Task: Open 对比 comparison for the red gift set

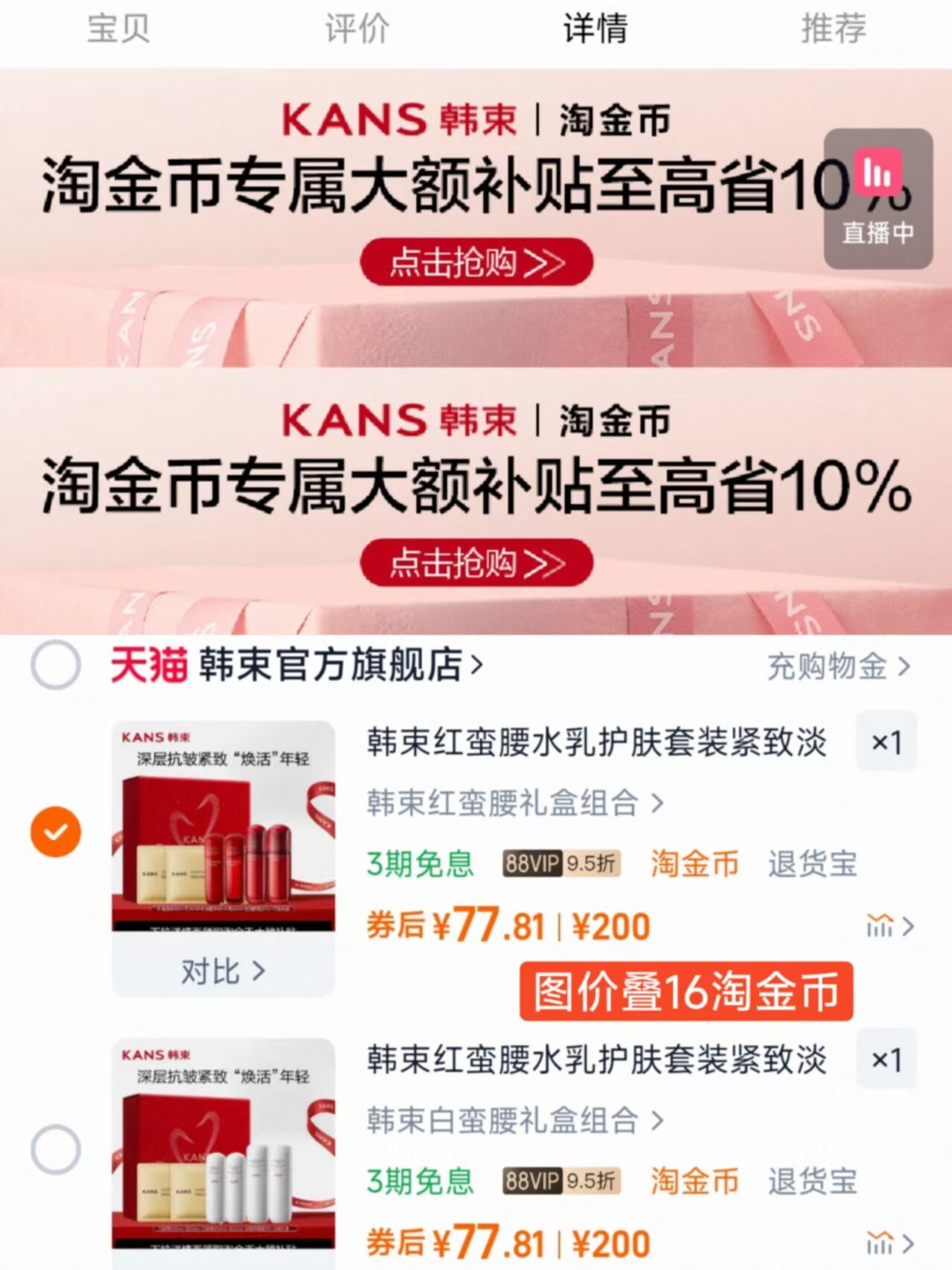Action: (223, 972)
